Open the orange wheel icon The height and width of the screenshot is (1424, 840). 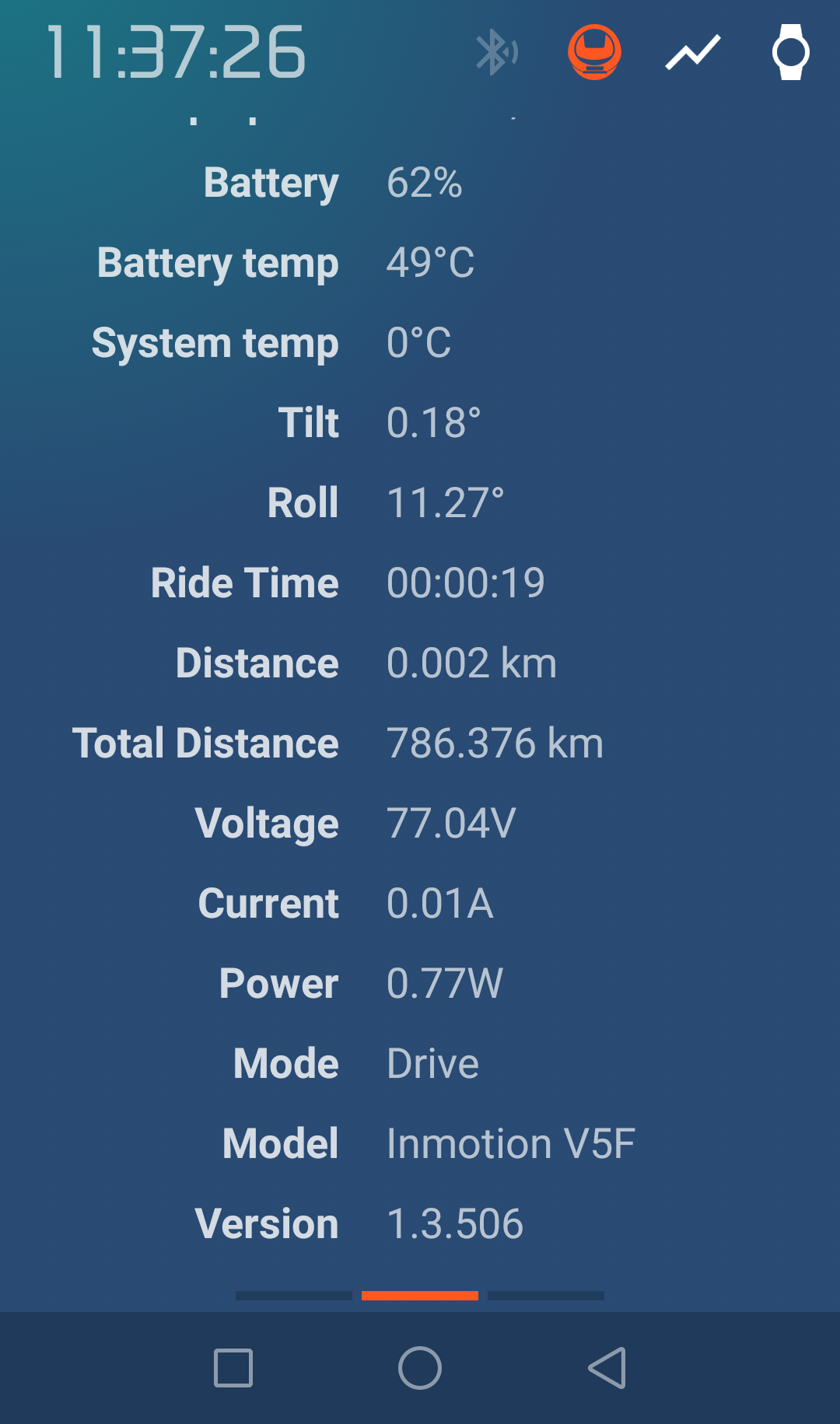tap(594, 52)
